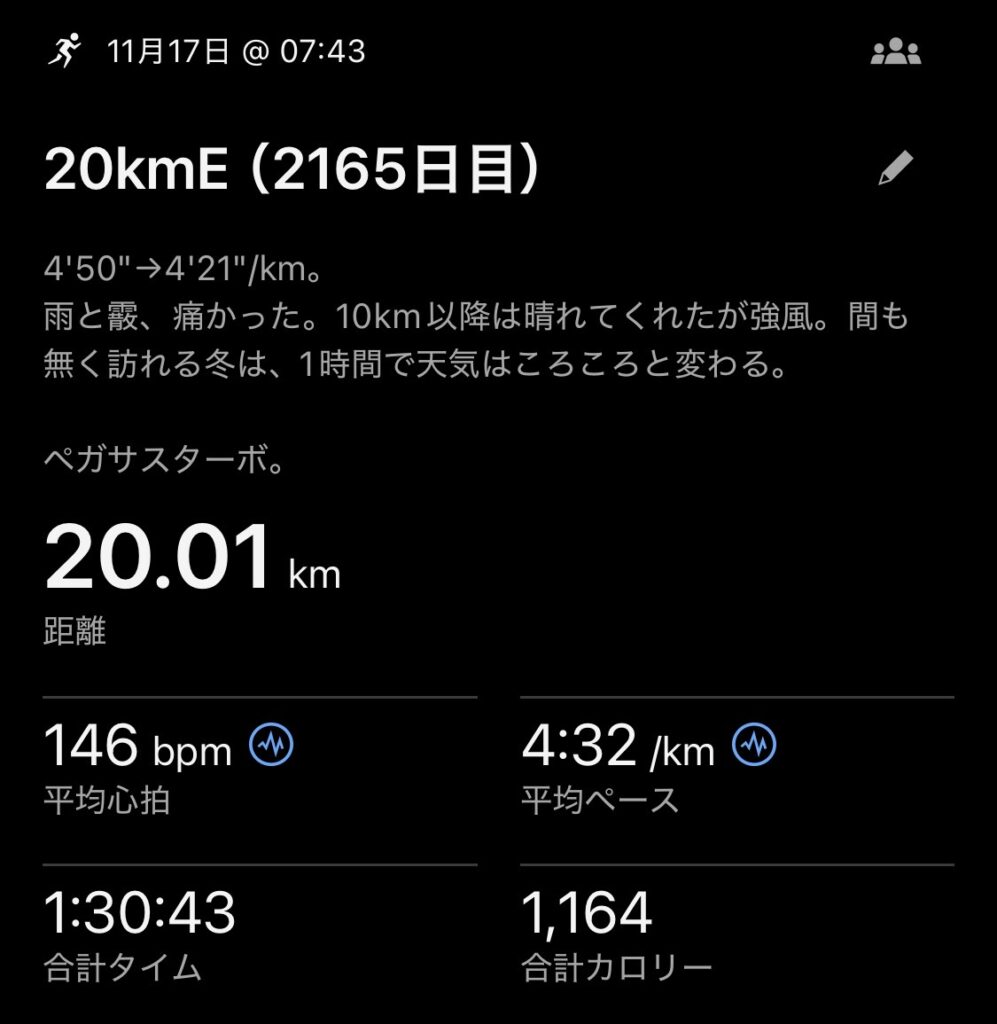Open the people icon for sharing settings
This screenshot has width=997, height=1024.
click(895, 52)
